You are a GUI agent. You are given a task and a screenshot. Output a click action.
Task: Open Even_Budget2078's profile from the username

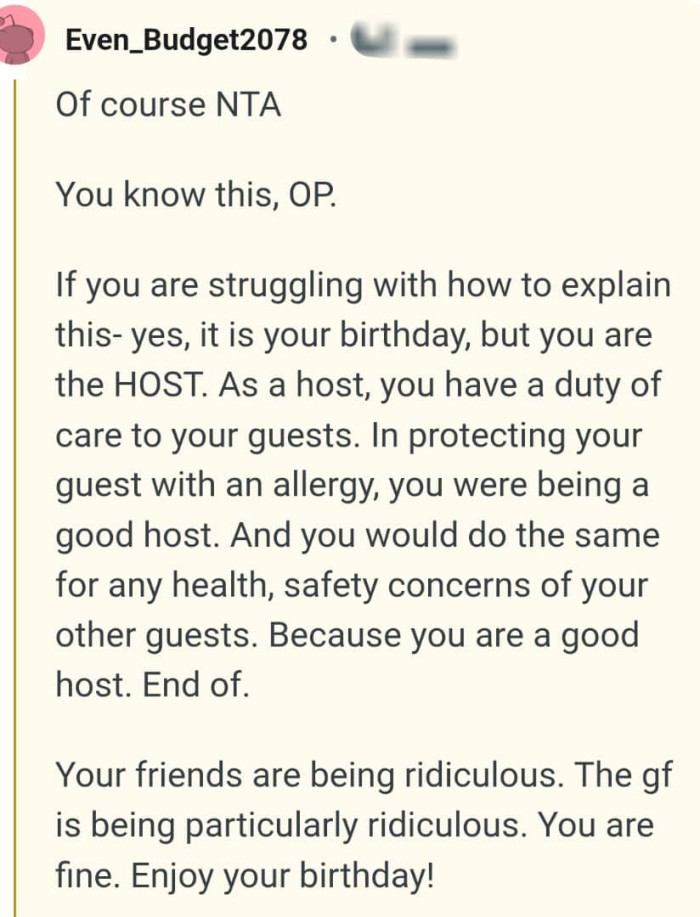185,41
